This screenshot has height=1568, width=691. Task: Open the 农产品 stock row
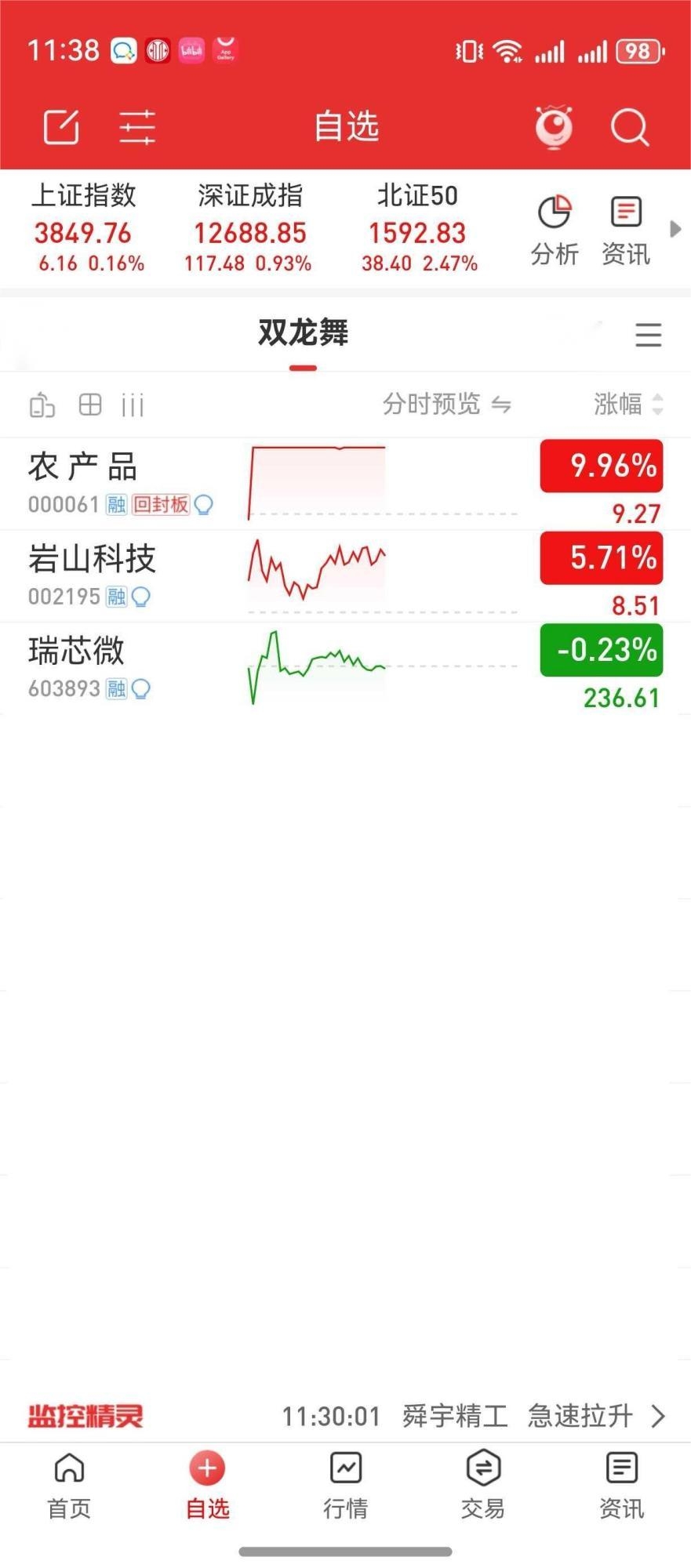click(x=118, y=483)
